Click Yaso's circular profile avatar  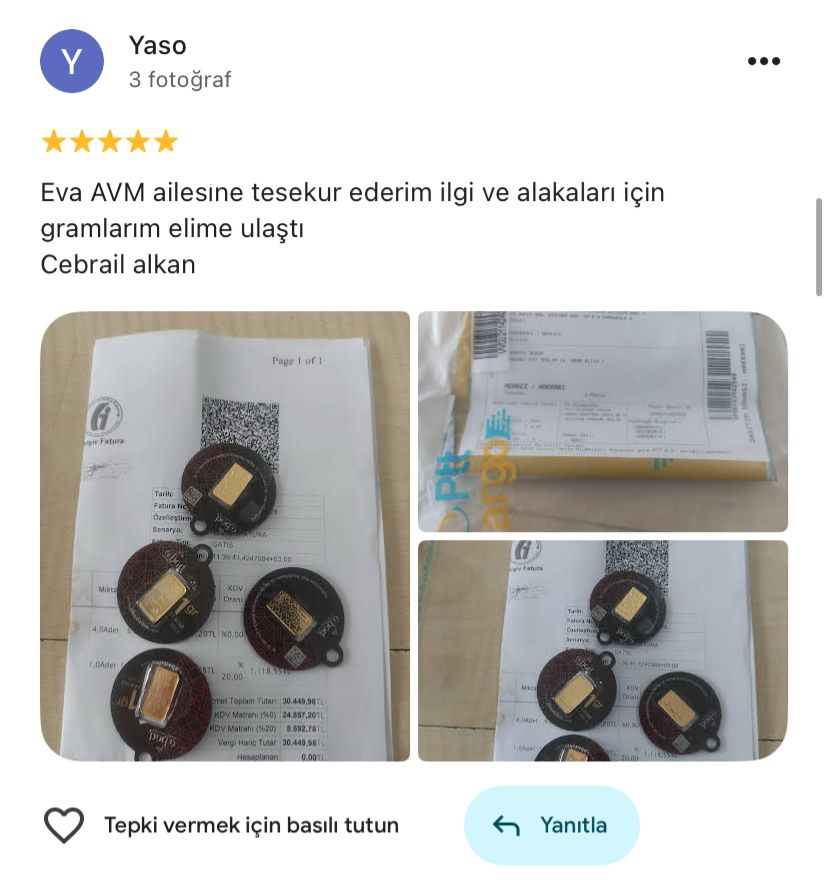71,61
